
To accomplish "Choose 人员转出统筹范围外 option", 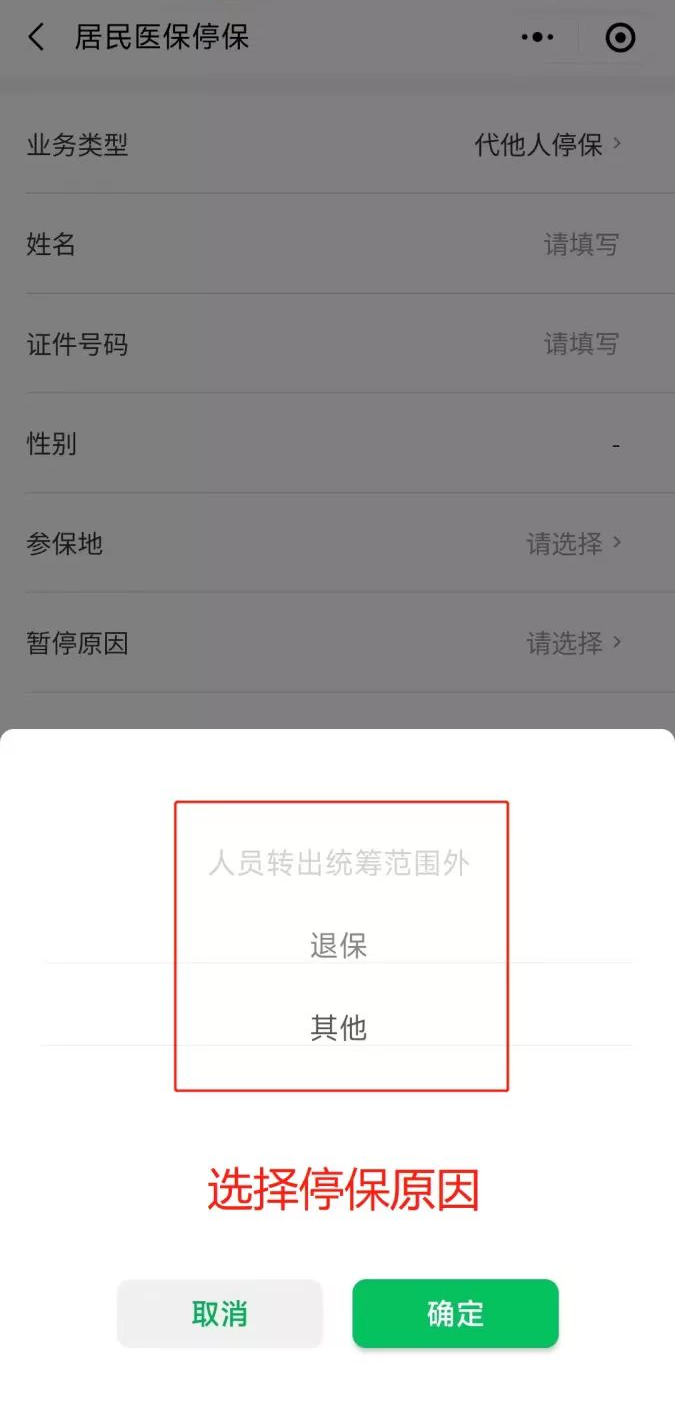I will pos(338,863).
